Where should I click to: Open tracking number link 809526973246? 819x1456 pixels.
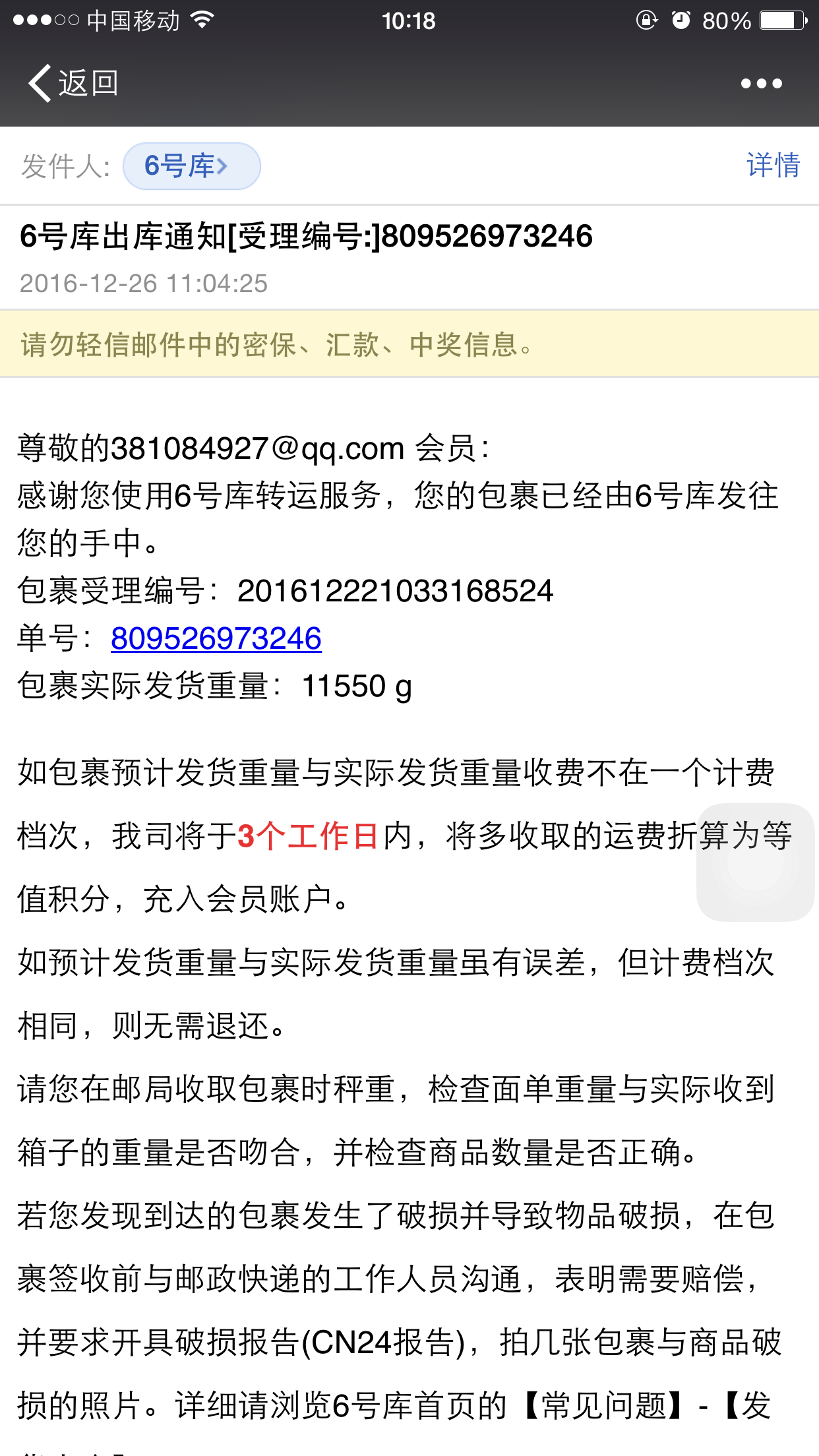click(216, 638)
